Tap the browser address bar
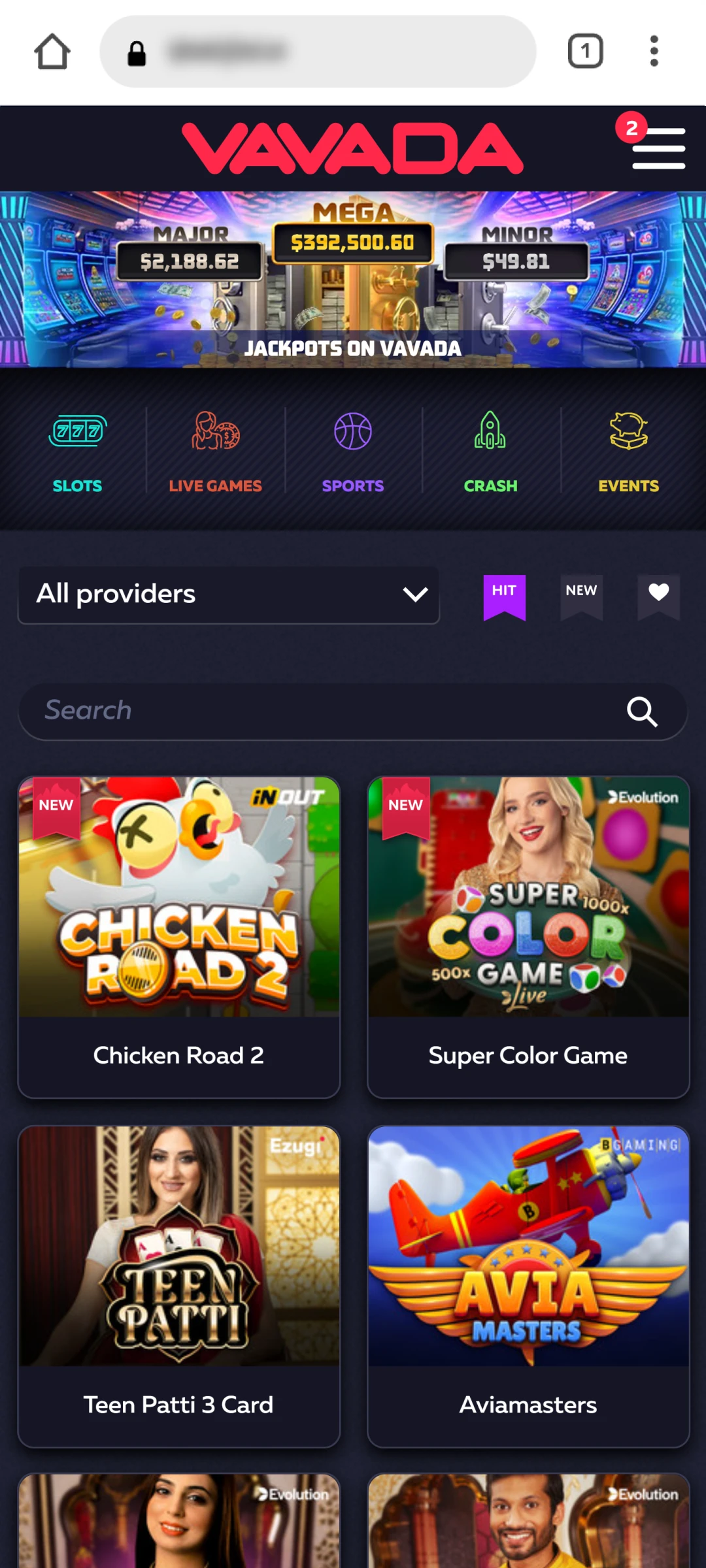 coord(318,52)
